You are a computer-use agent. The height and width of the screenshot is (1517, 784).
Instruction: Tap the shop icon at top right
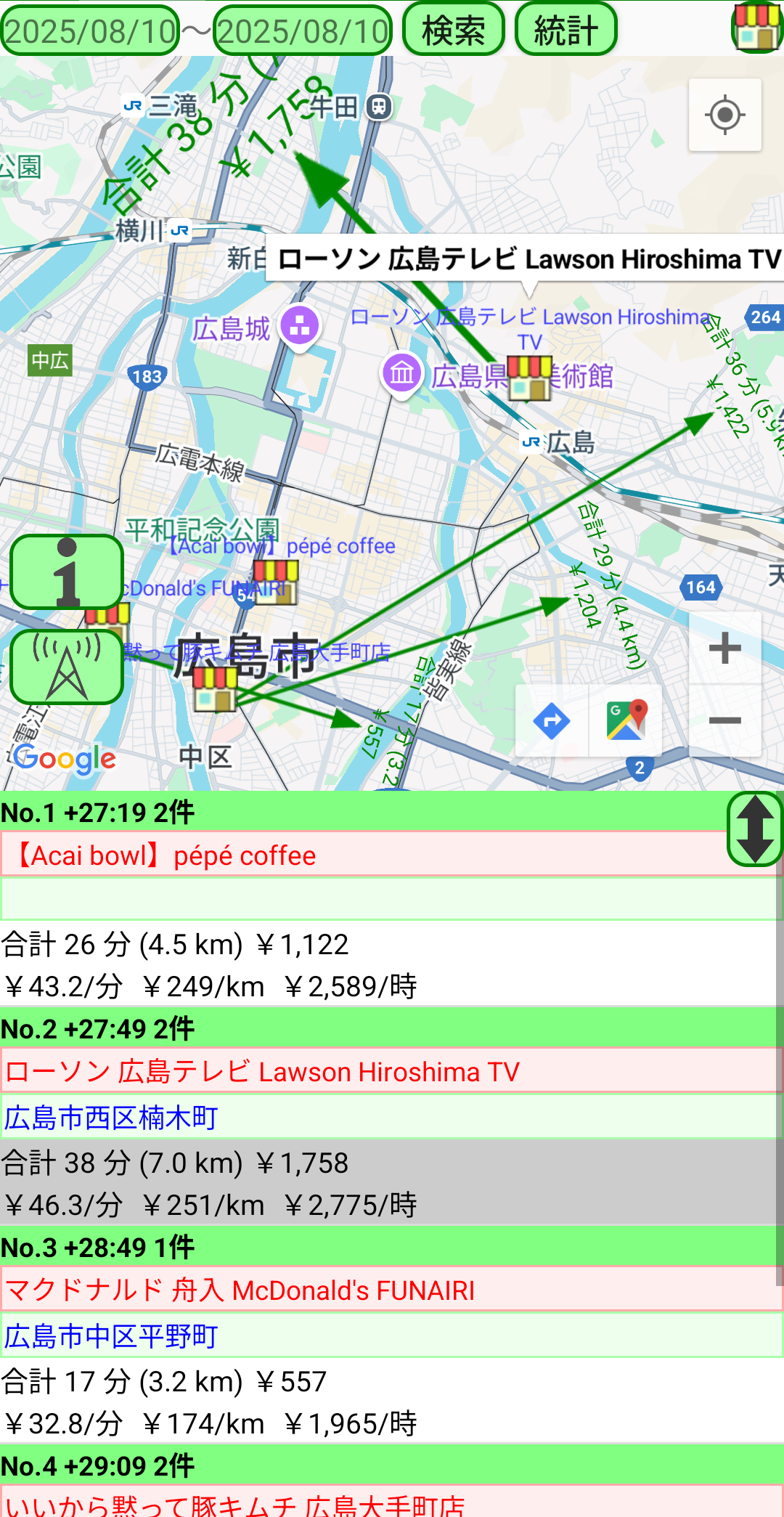(x=756, y=28)
